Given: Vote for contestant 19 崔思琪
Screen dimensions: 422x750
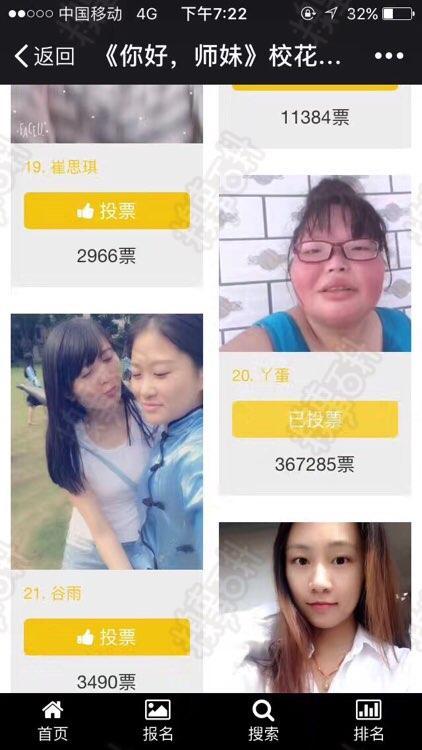Looking at the screenshot, I should (x=107, y=211).
